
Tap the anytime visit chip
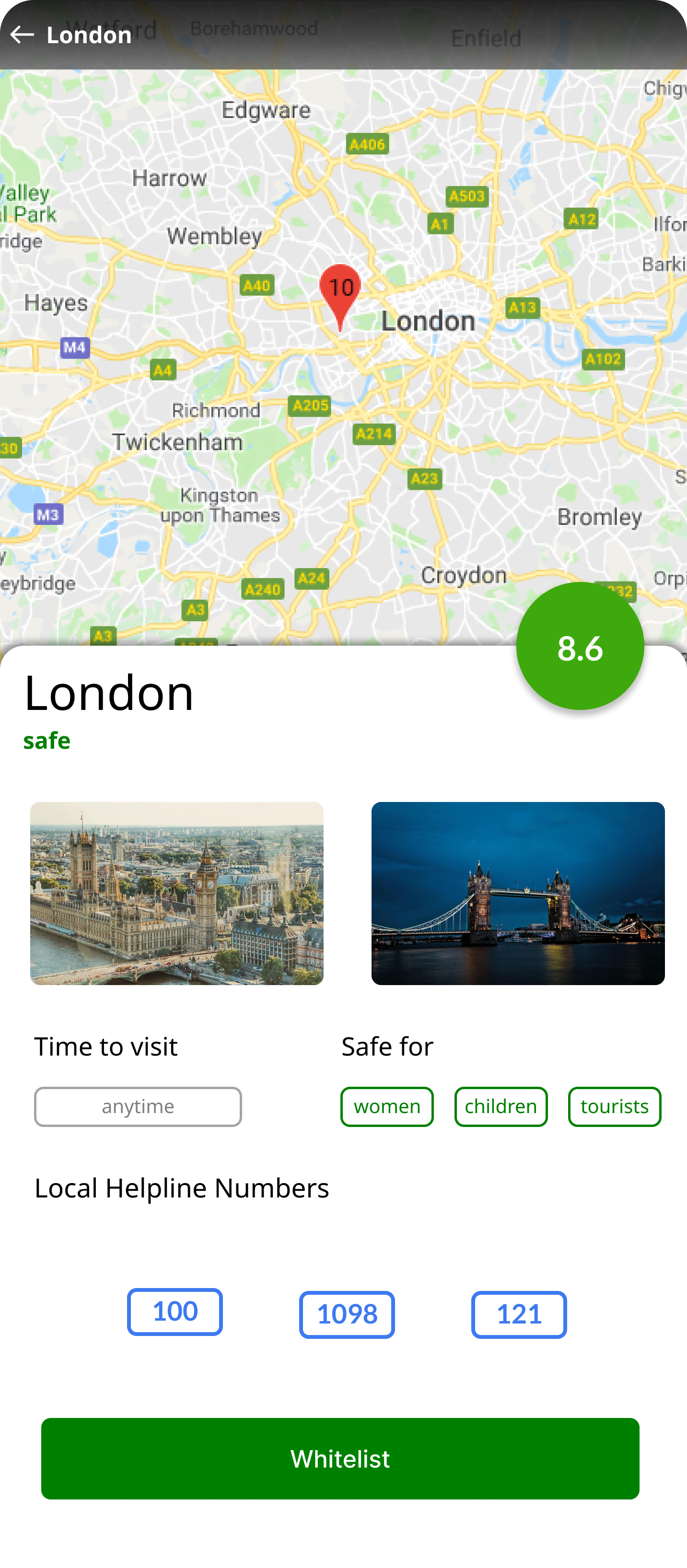coord(138,1106)
